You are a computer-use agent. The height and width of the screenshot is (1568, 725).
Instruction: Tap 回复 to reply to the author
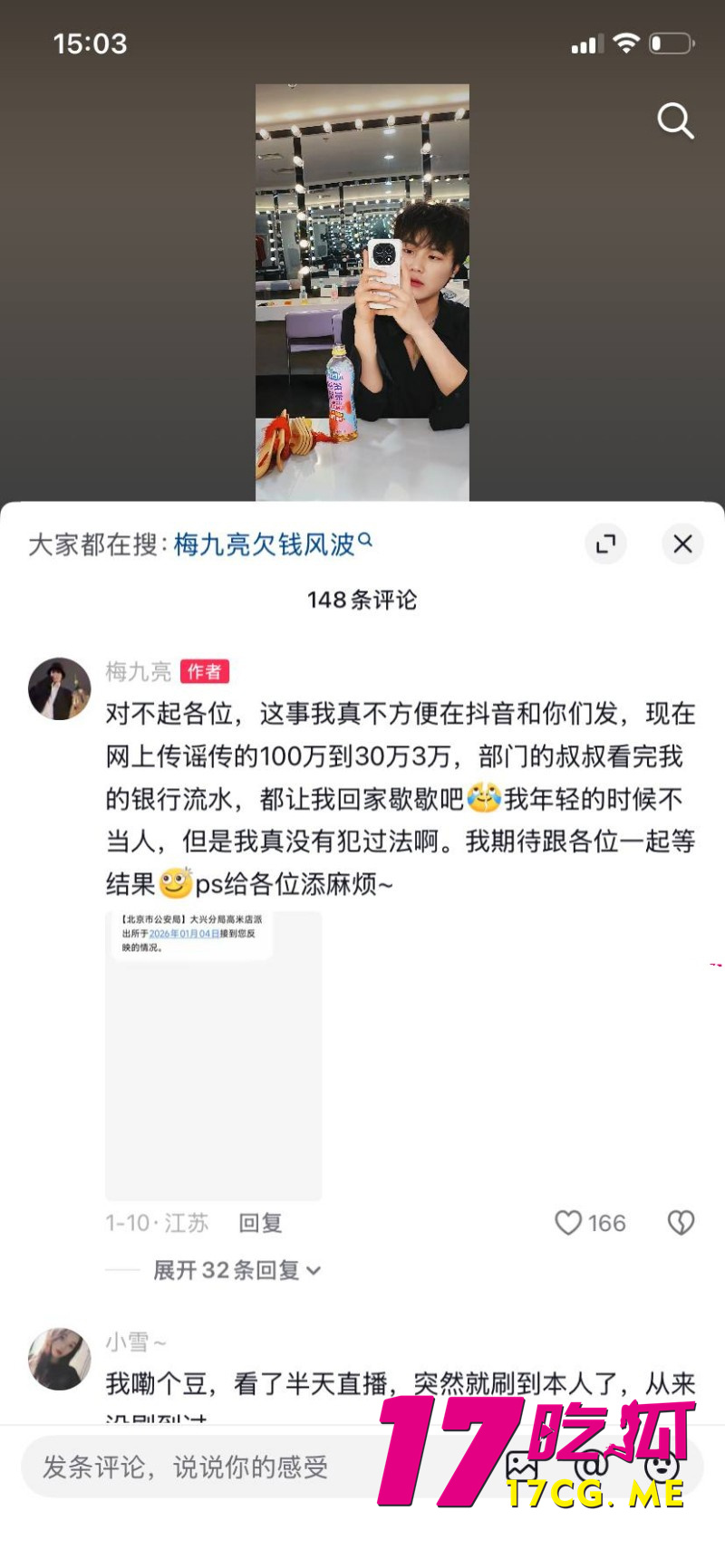coord(260,1223)
